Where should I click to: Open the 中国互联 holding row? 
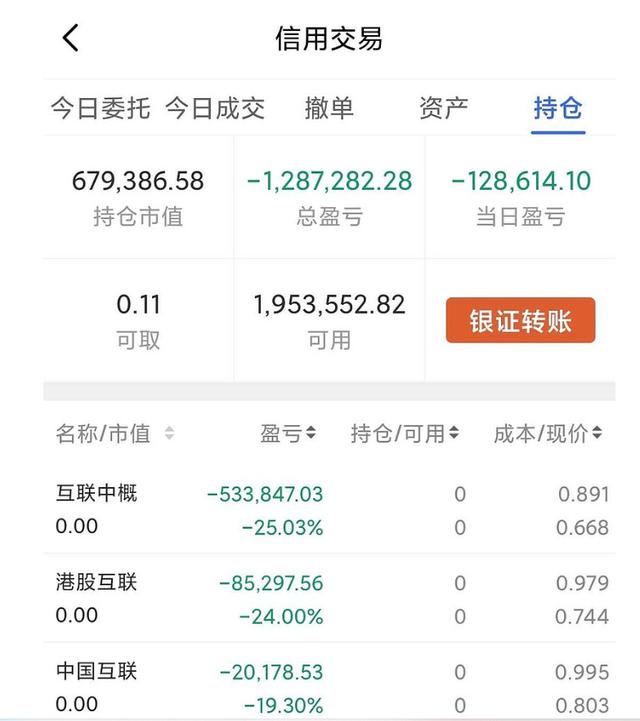tap(330, 688)
